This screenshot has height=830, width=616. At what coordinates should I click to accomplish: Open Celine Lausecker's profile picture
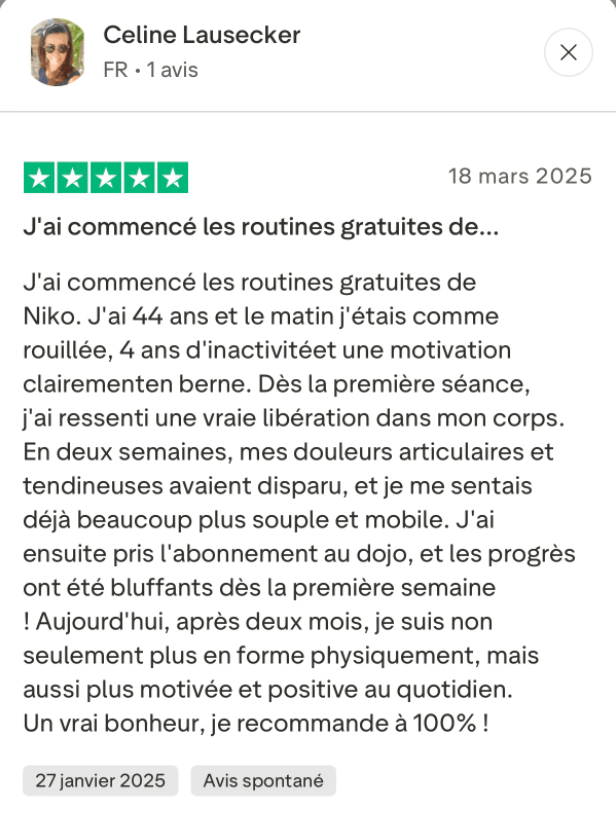pyautogui.click(x=58, y=52)
